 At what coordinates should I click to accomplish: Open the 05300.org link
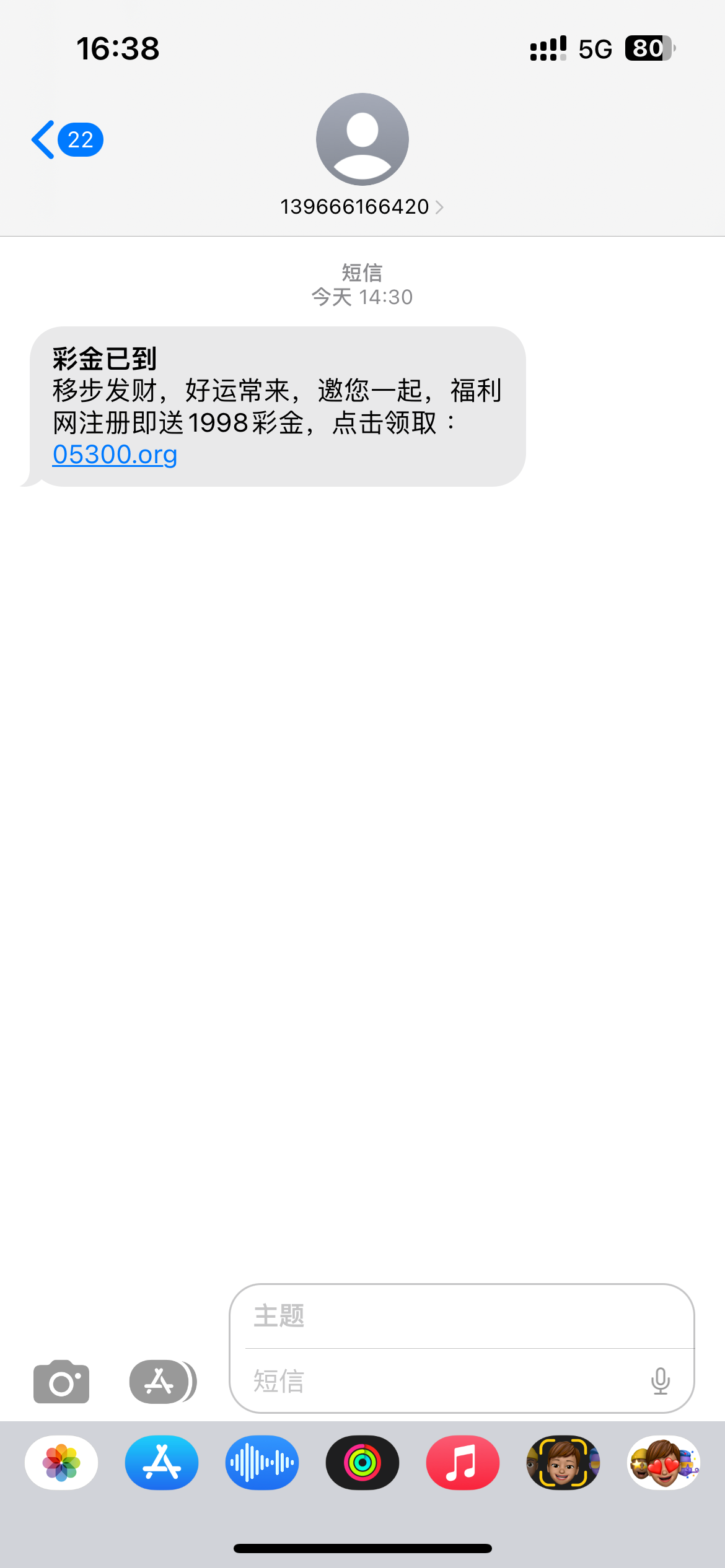115,455
